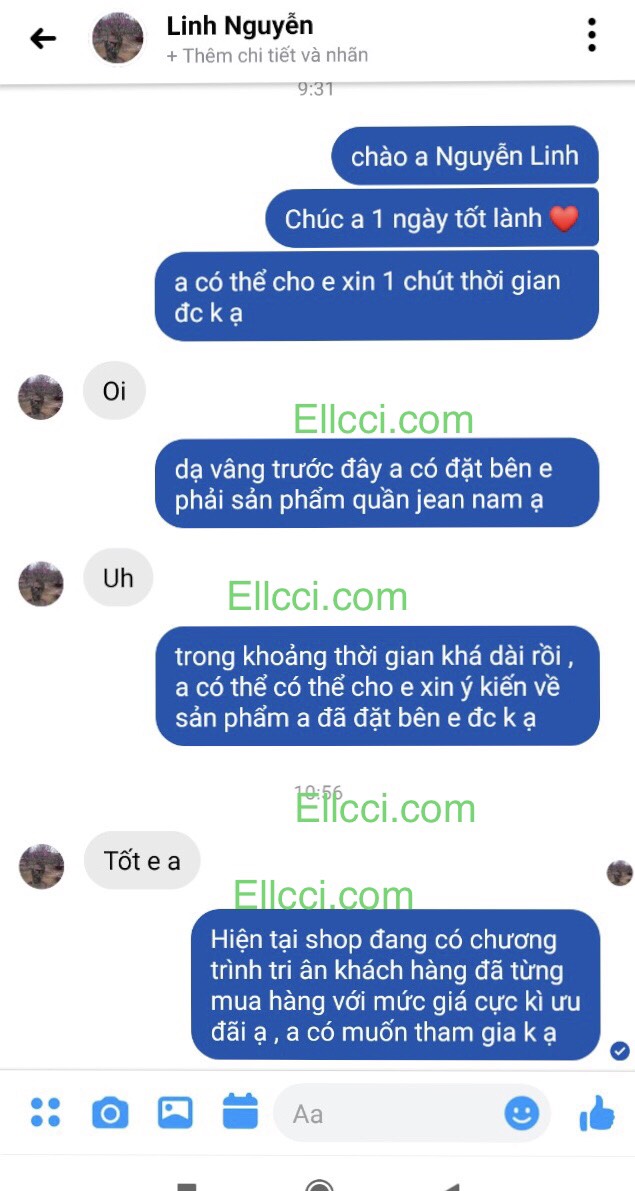Image resolution: width=635 pixels, height=1191 pixels.
Task: Open the four-dot more actions menu
Action: 45,1112
